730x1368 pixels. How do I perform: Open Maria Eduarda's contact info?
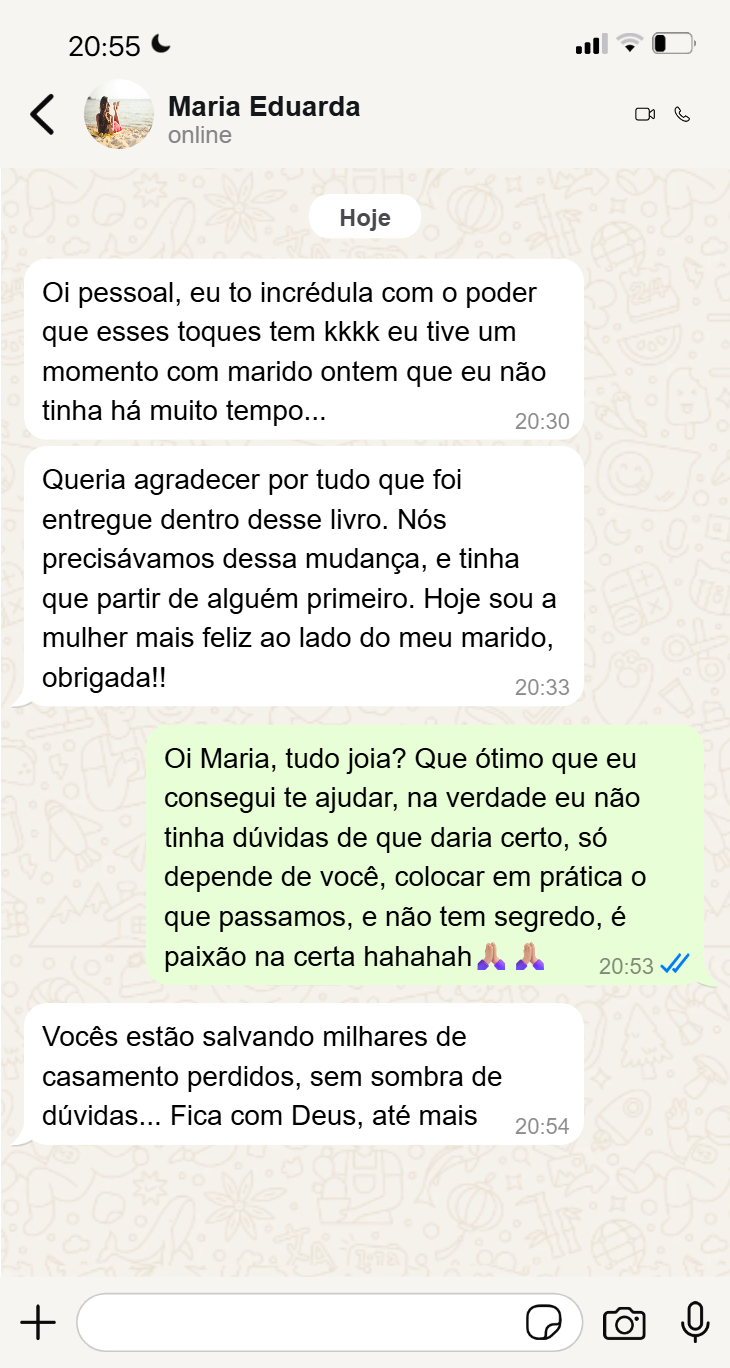264,107
